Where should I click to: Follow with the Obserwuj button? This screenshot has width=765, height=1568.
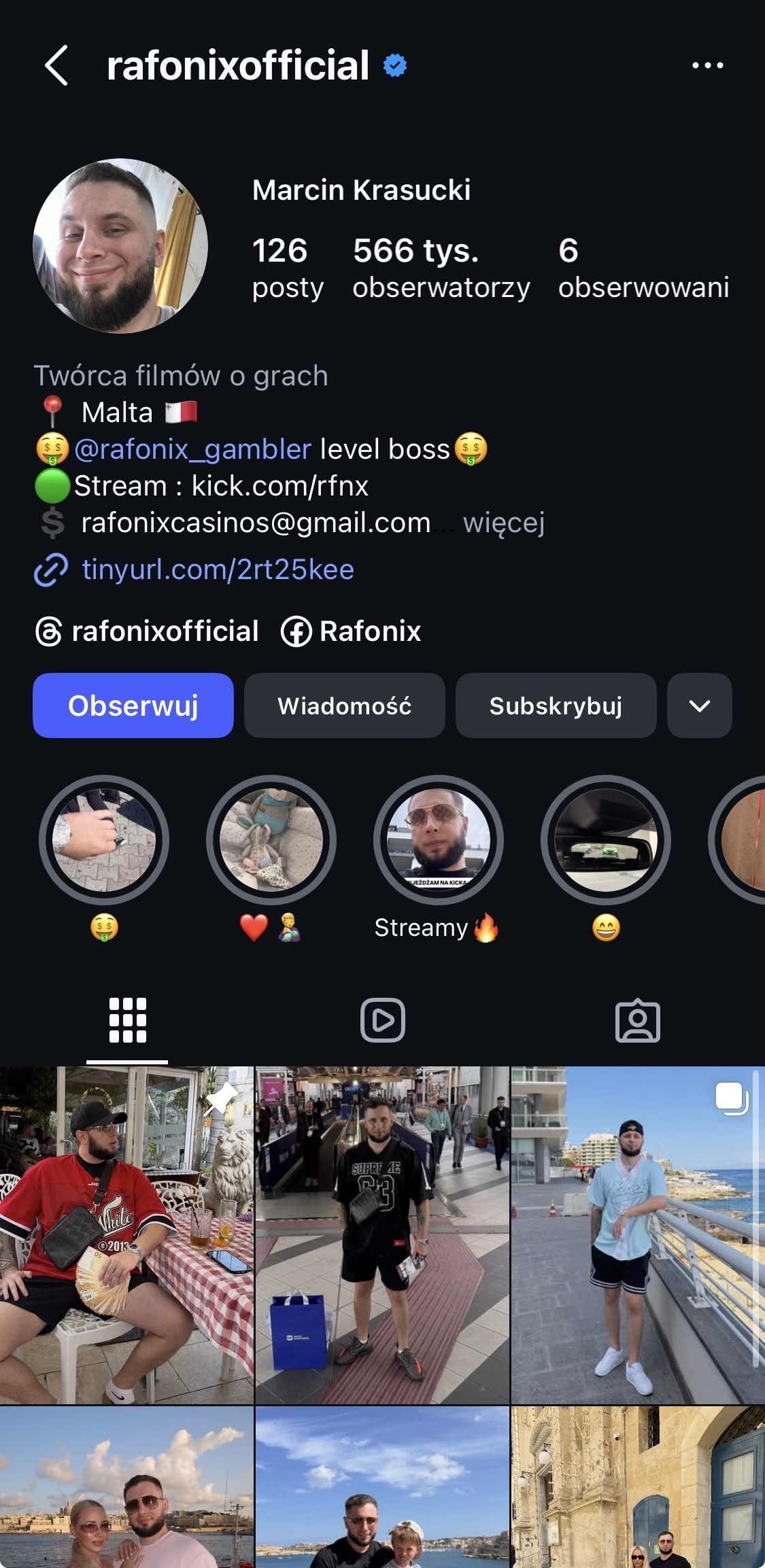tap(133, 705)
